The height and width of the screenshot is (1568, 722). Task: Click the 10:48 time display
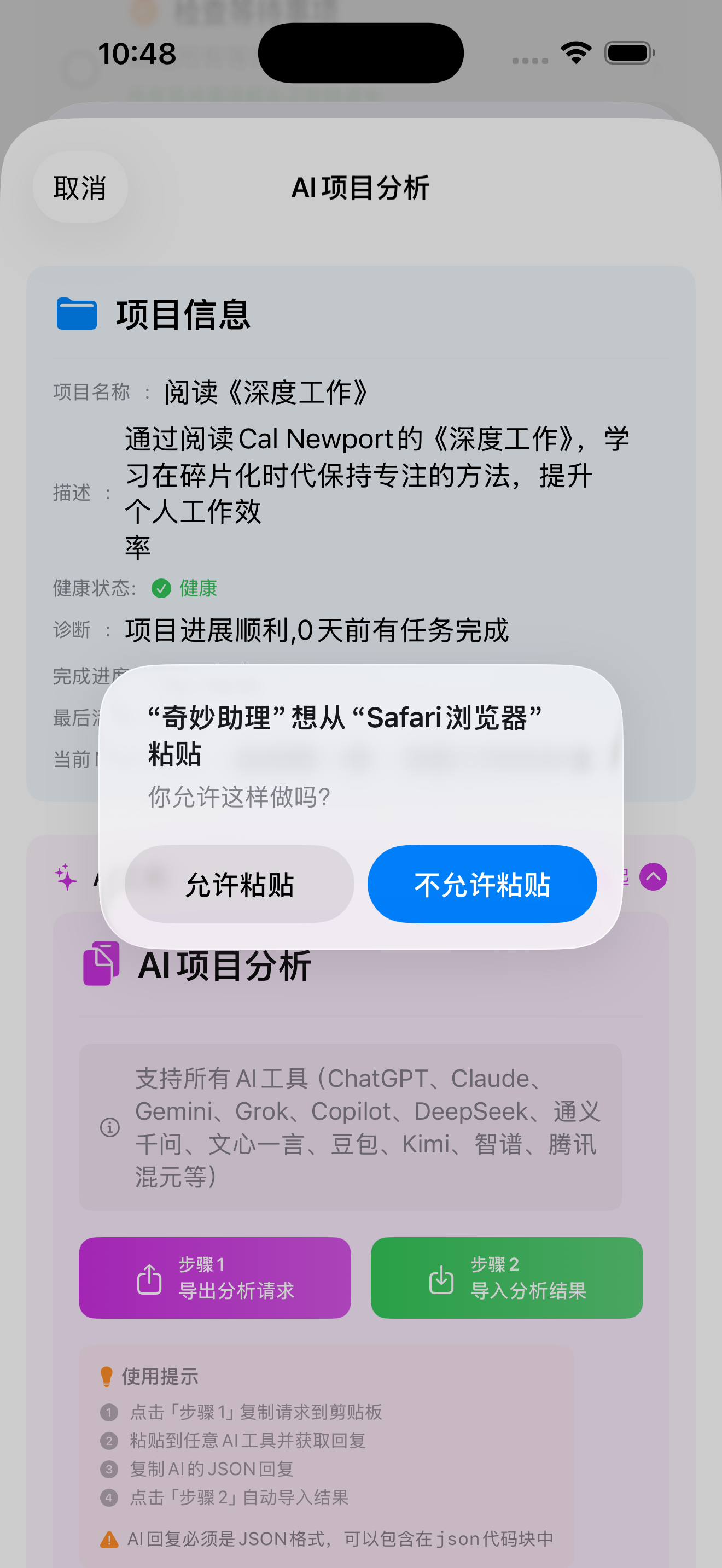138,53
